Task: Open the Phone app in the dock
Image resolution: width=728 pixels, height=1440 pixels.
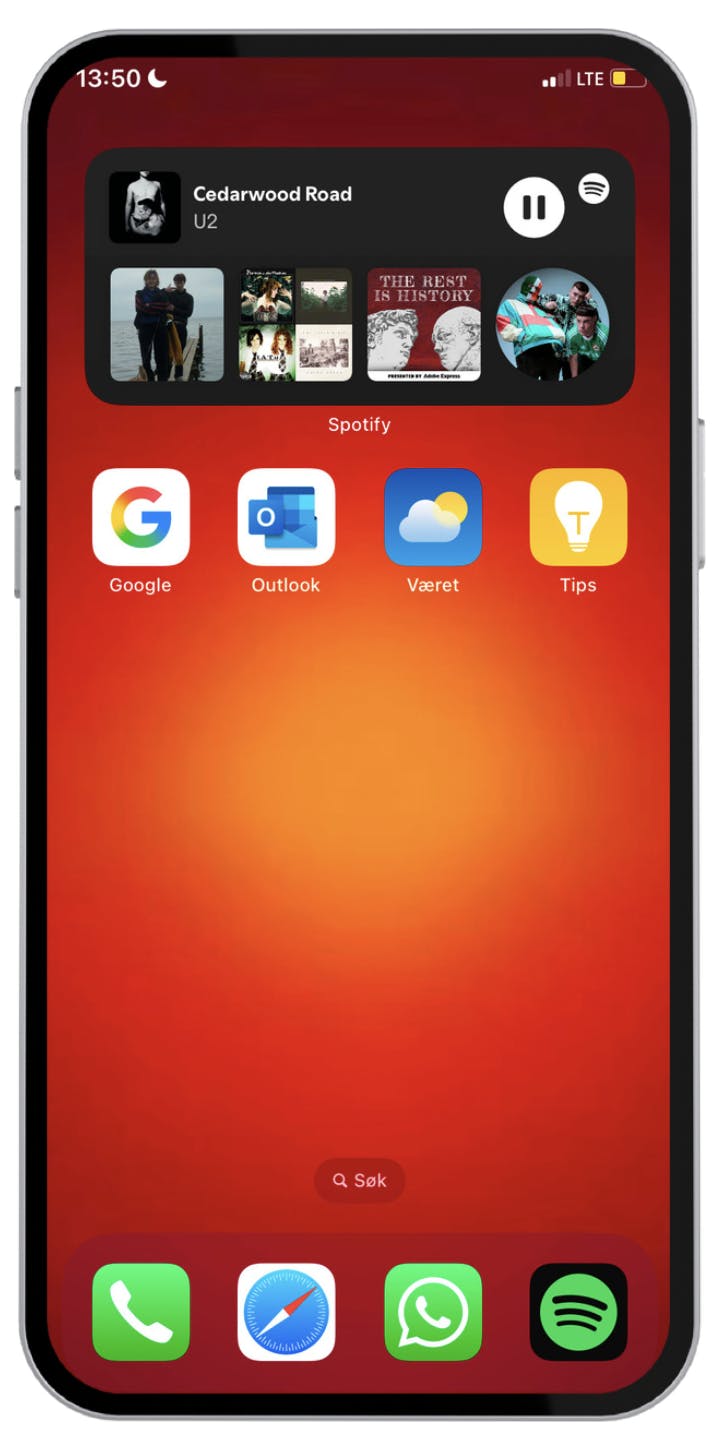Action: [141, 1312]
